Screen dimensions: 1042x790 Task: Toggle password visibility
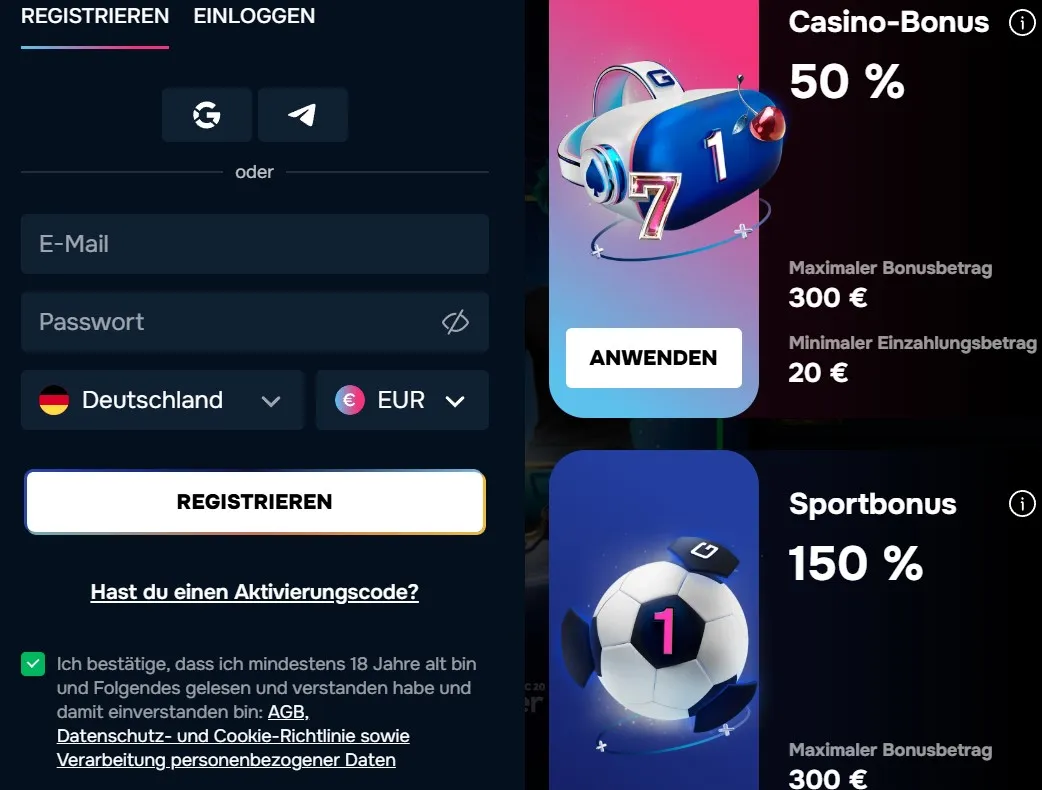455,322
